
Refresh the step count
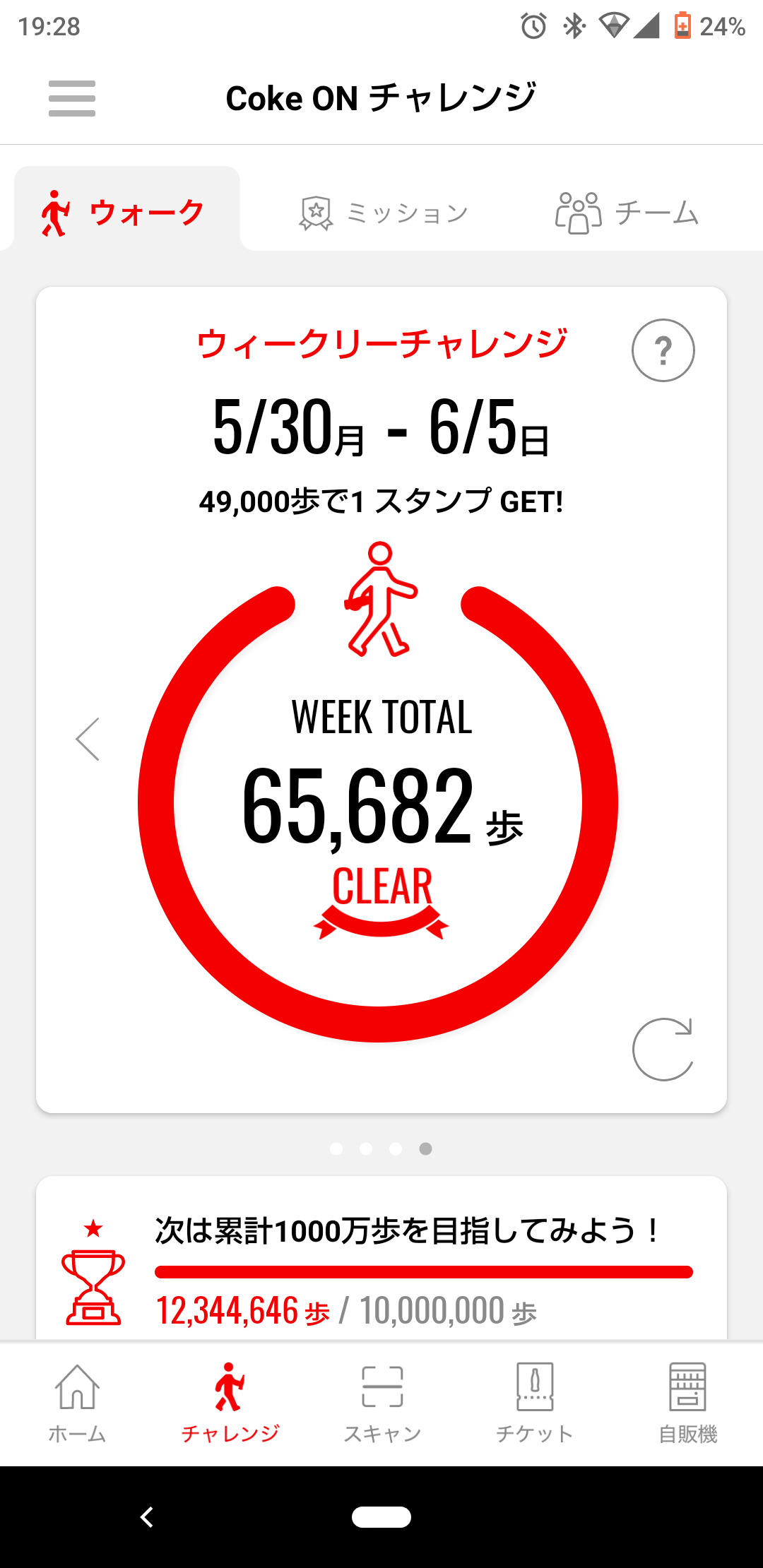coord(663,1049)
